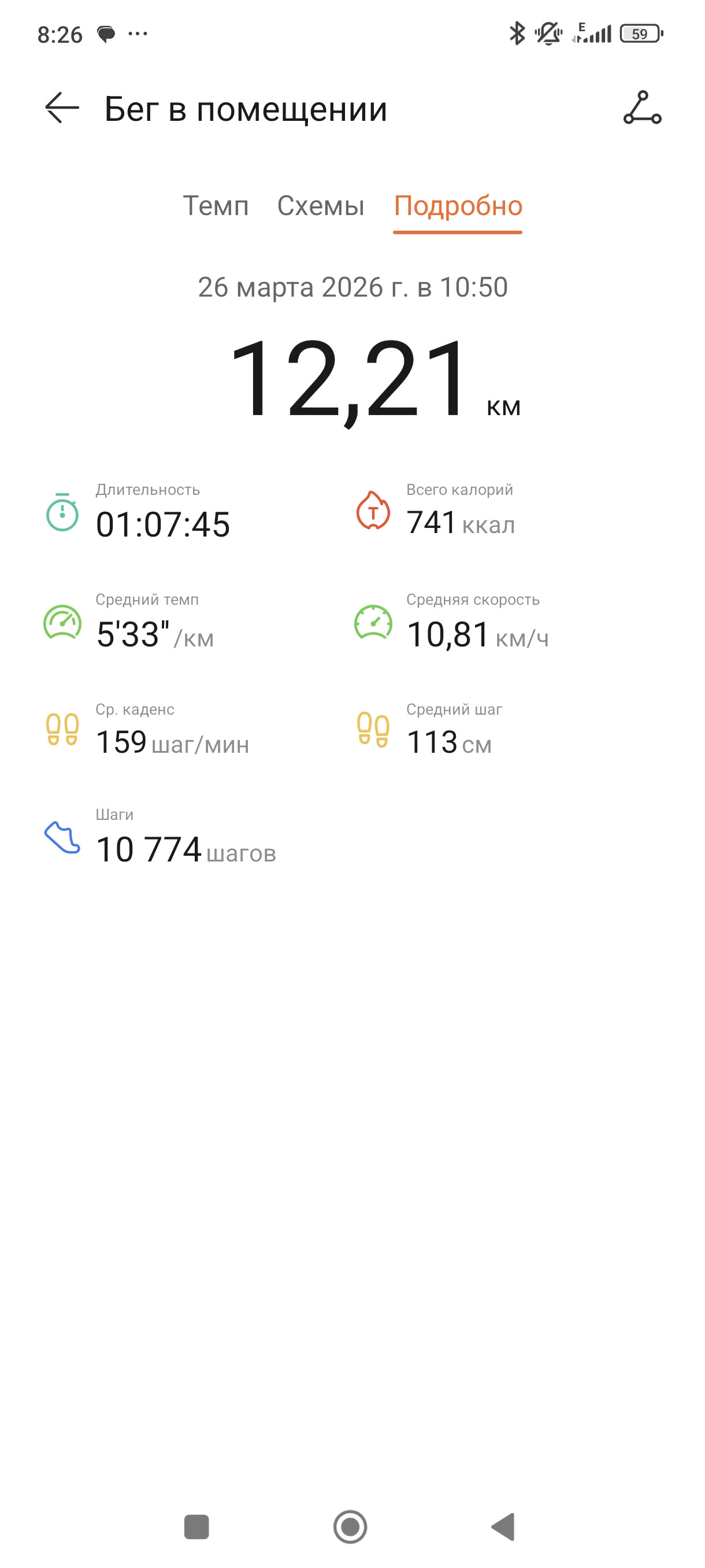705x1568 pixels.
Task: Tap the system home button
Action: coord(350,1526)
